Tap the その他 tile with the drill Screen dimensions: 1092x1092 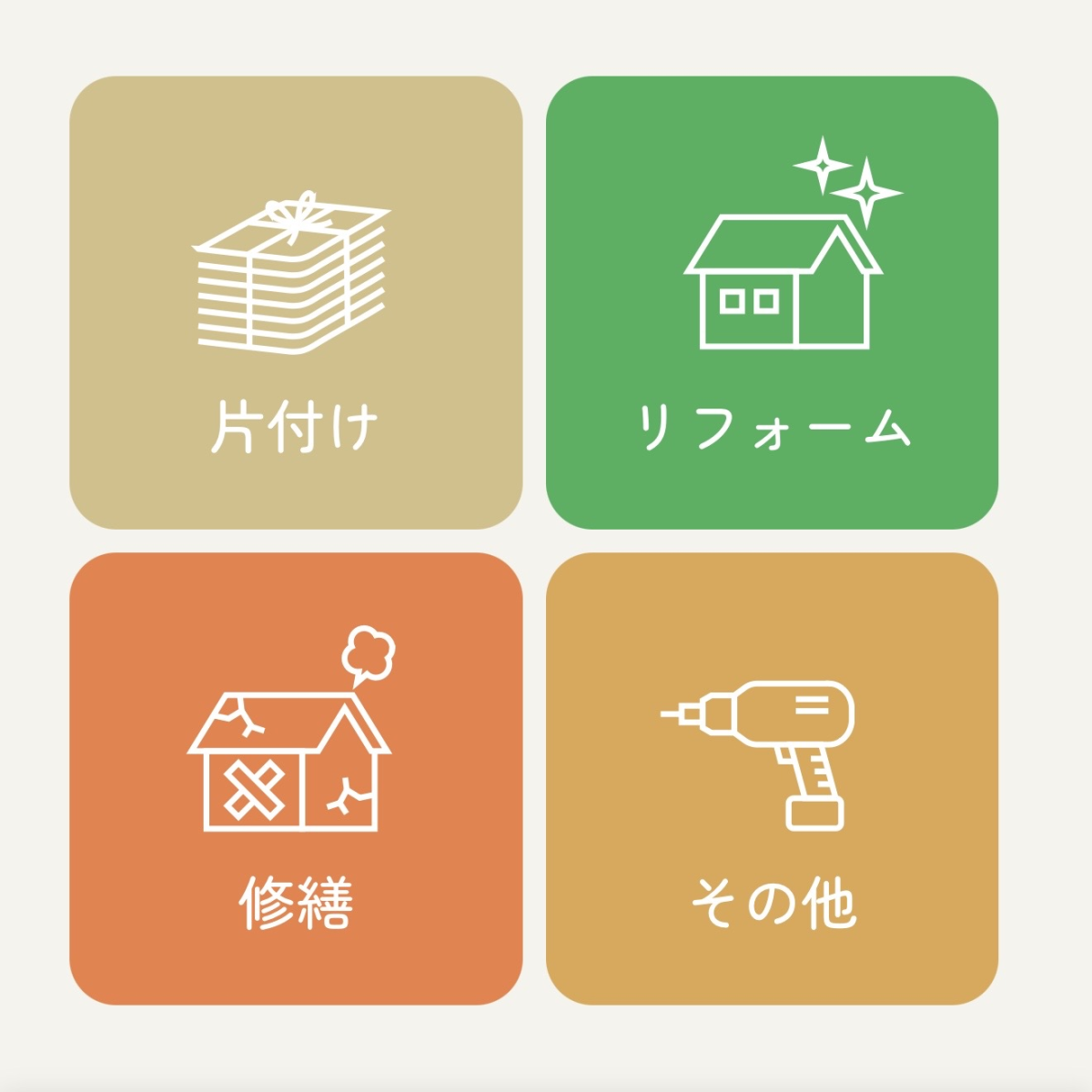(772, 778)
